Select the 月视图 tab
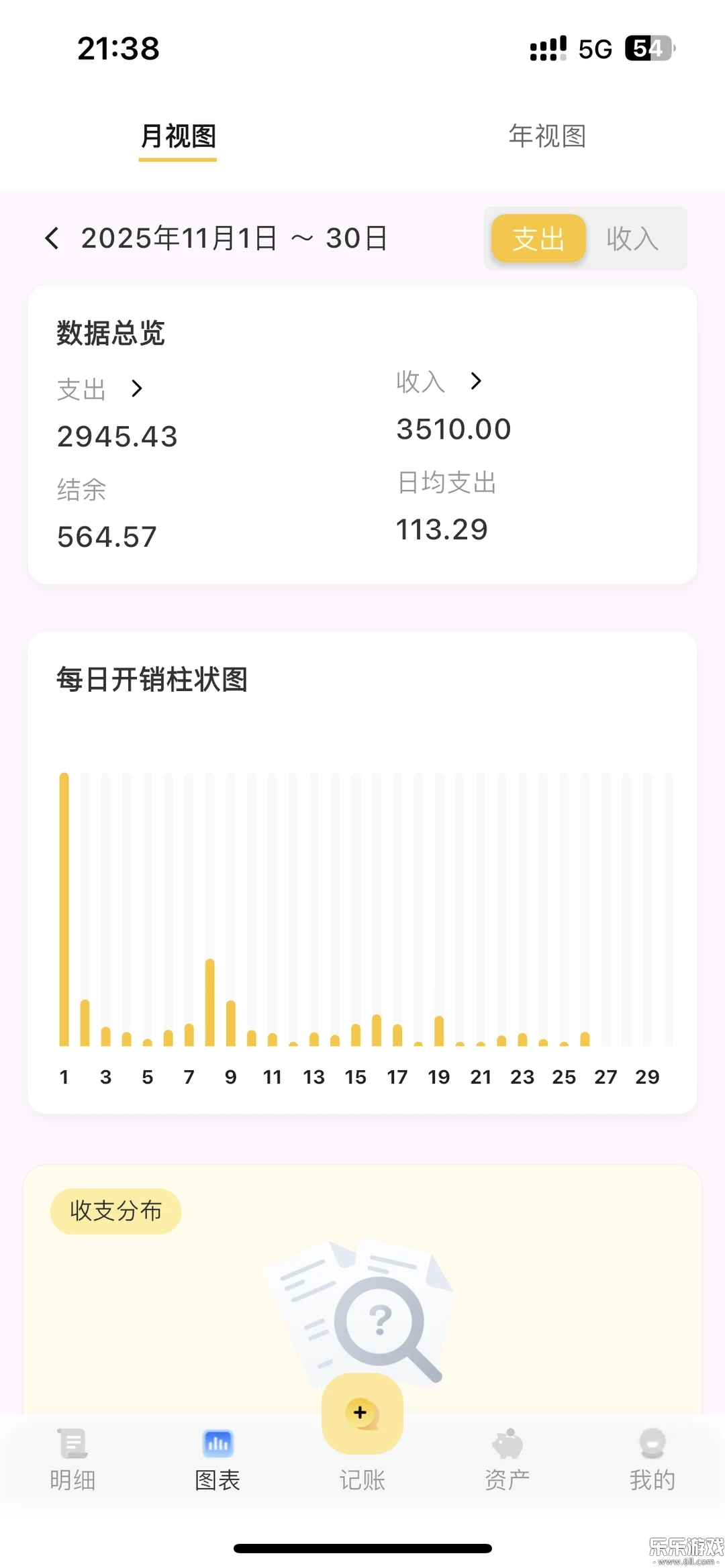The width and height of the screenshot is (725, 1568). [177, 136]
